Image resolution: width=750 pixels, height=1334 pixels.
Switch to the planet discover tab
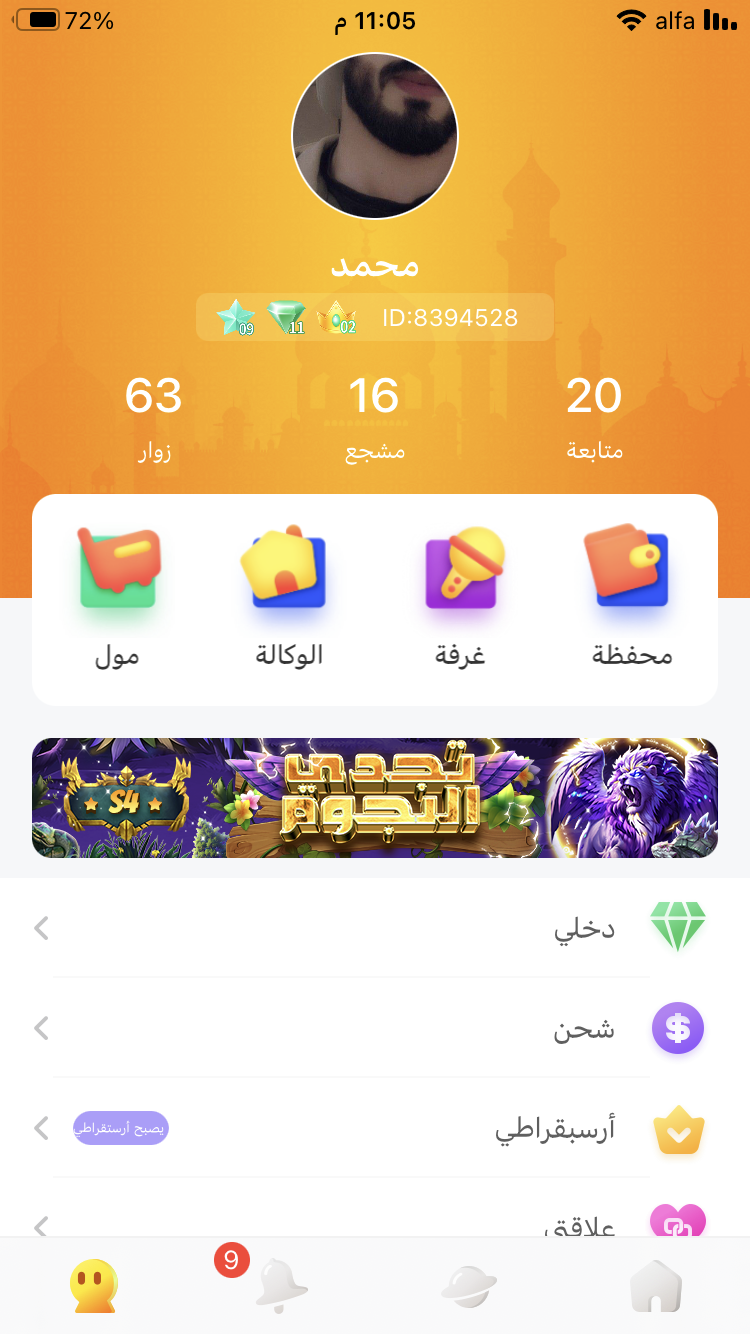[469, 1286]
